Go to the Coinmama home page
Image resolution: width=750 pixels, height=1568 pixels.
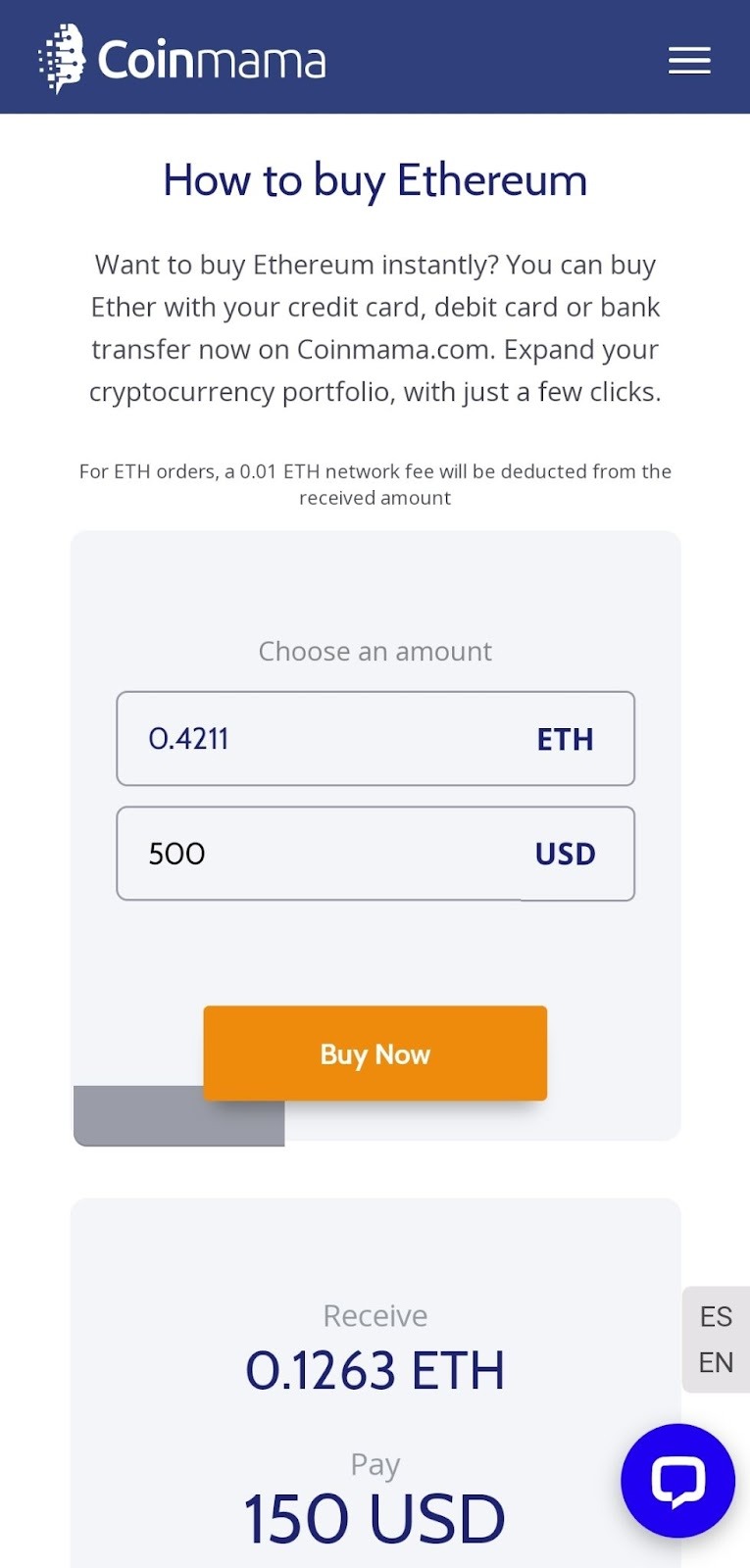(182, 60)
